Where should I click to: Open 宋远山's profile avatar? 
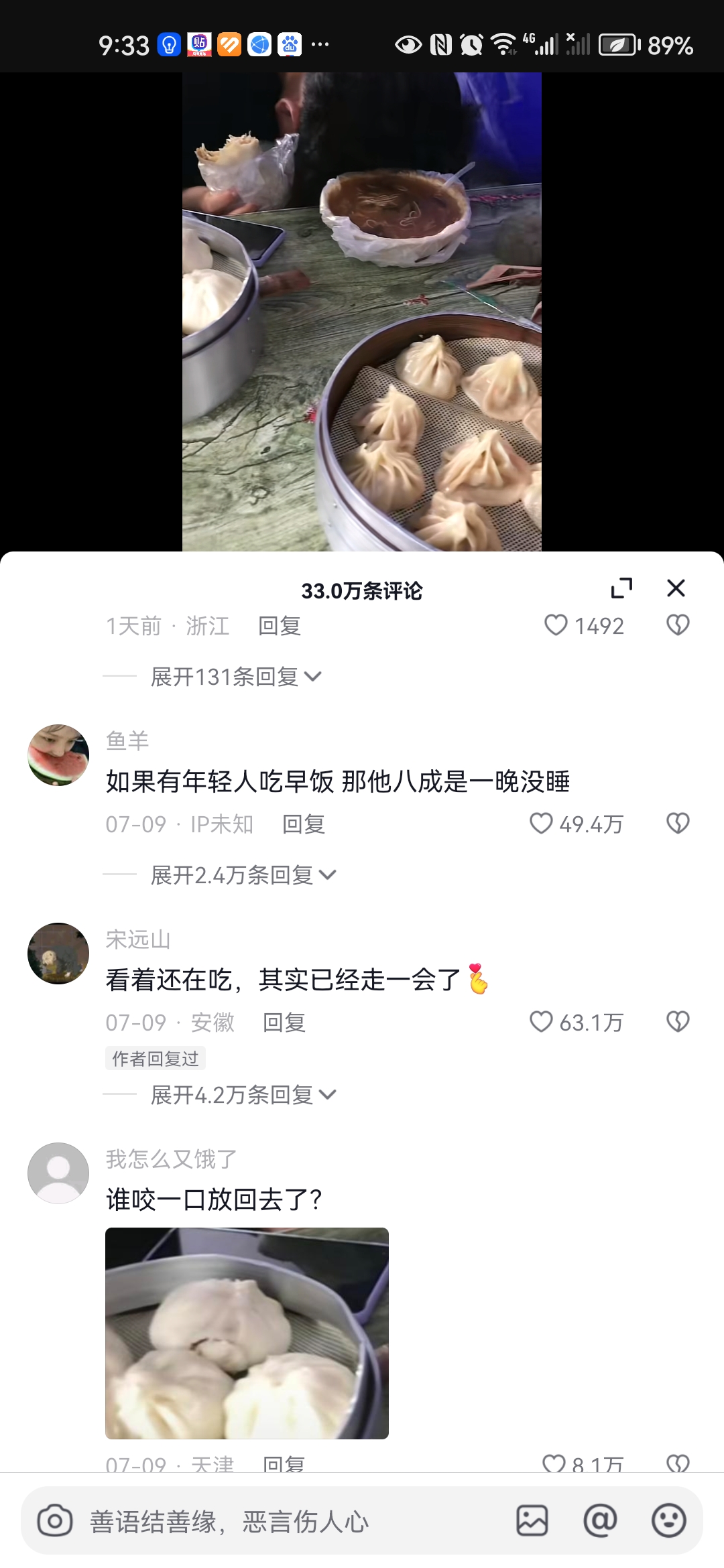tap(58, 954)
